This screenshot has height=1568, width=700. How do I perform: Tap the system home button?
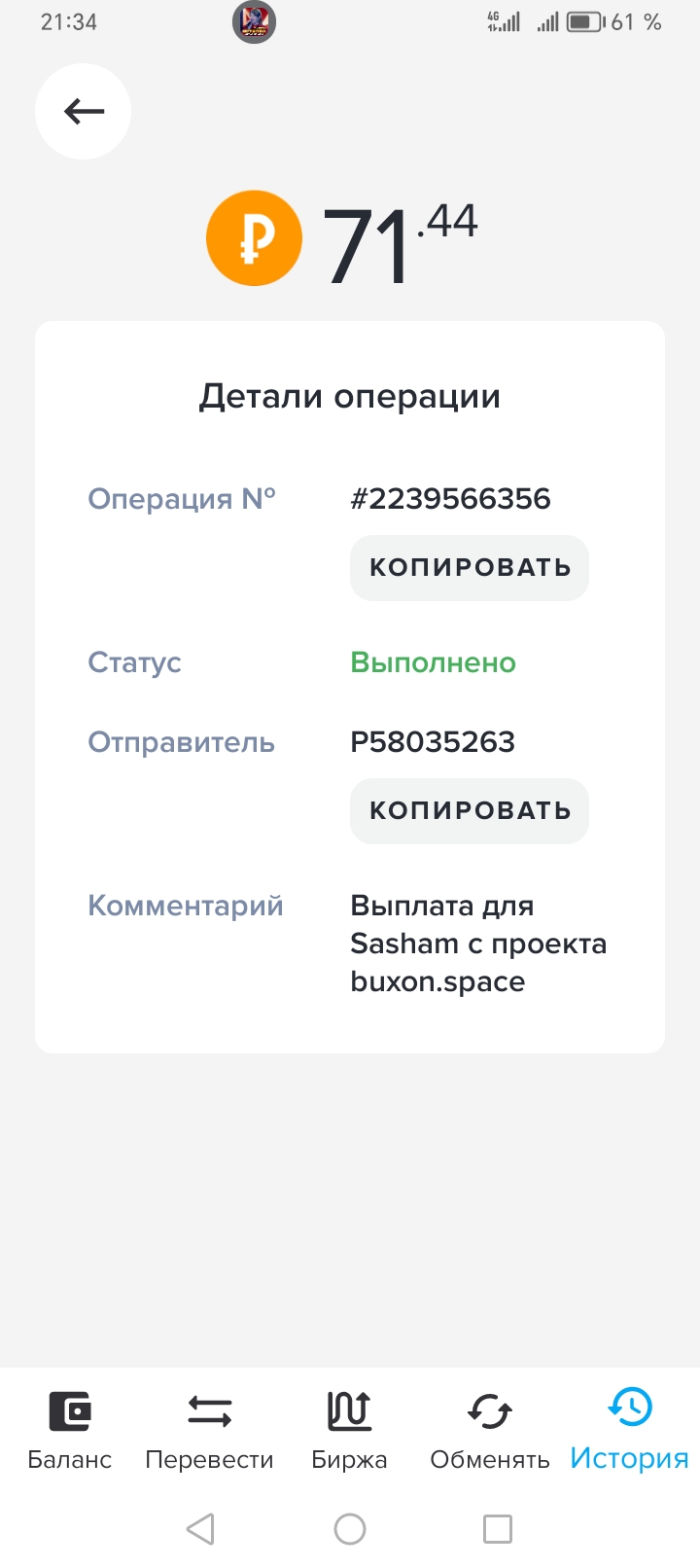tap(350, 1529)
